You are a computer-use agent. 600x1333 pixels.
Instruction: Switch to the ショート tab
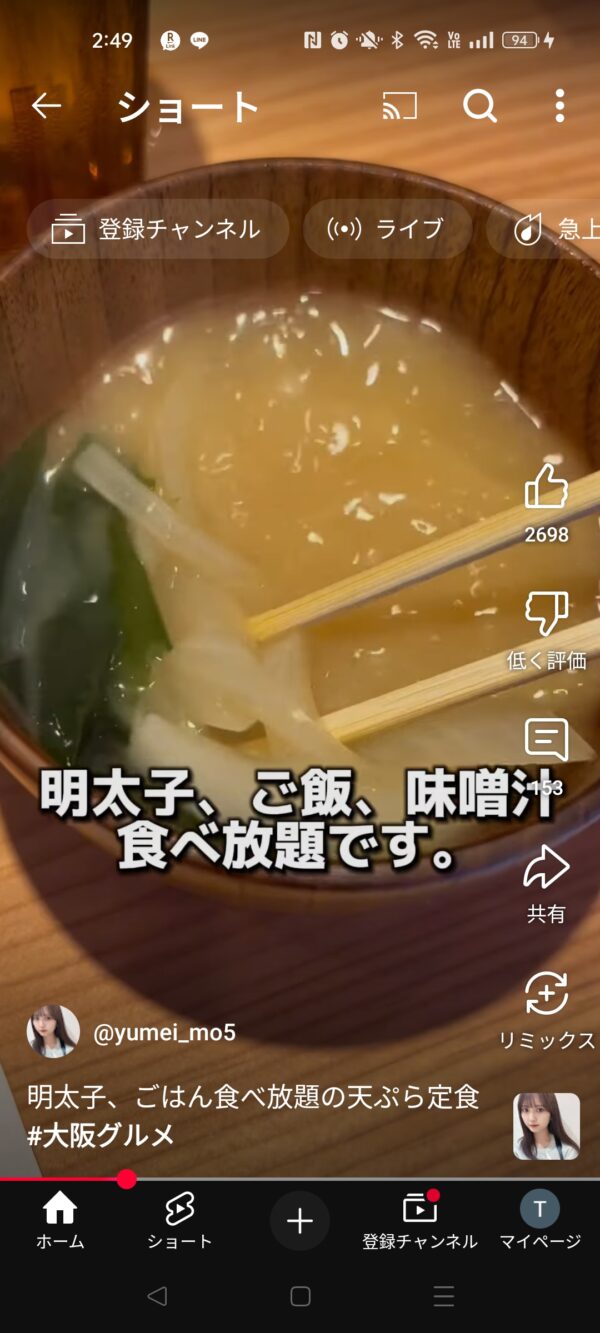coord(180,1220)
